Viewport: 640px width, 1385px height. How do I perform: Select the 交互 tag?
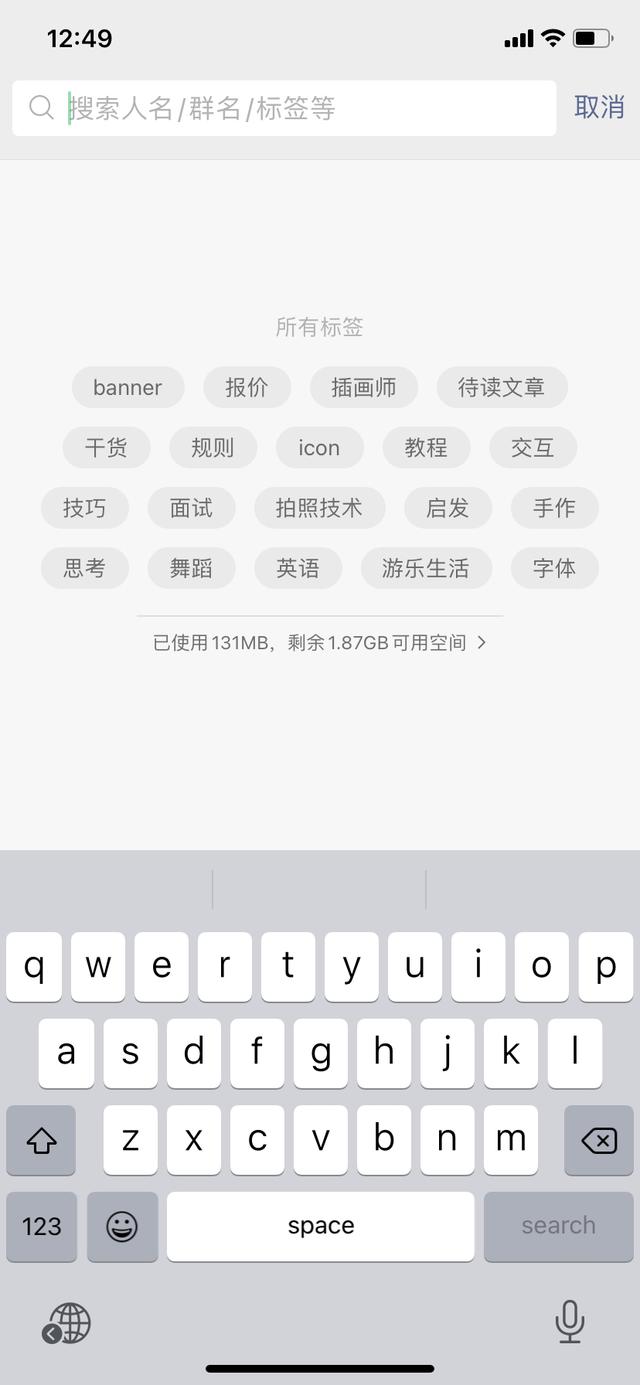coord(533,447)
